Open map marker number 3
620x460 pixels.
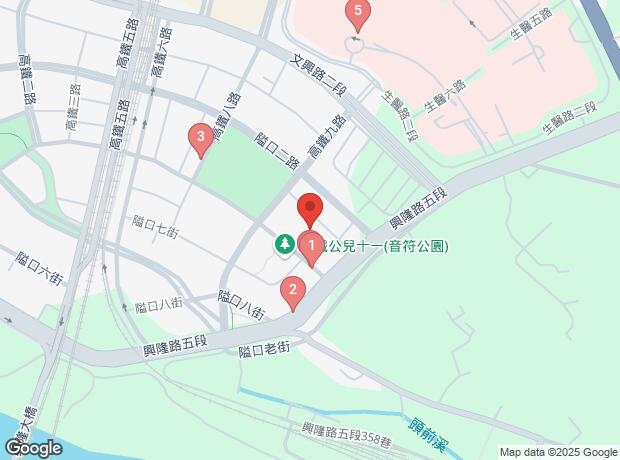[x=202, y=137]
